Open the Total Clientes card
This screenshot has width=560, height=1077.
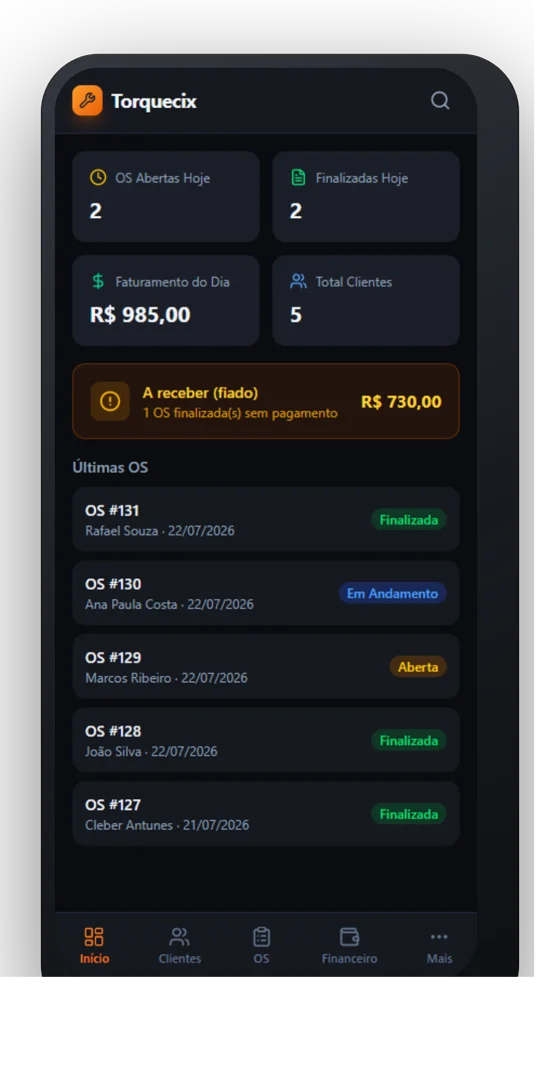tap(366, 300)
